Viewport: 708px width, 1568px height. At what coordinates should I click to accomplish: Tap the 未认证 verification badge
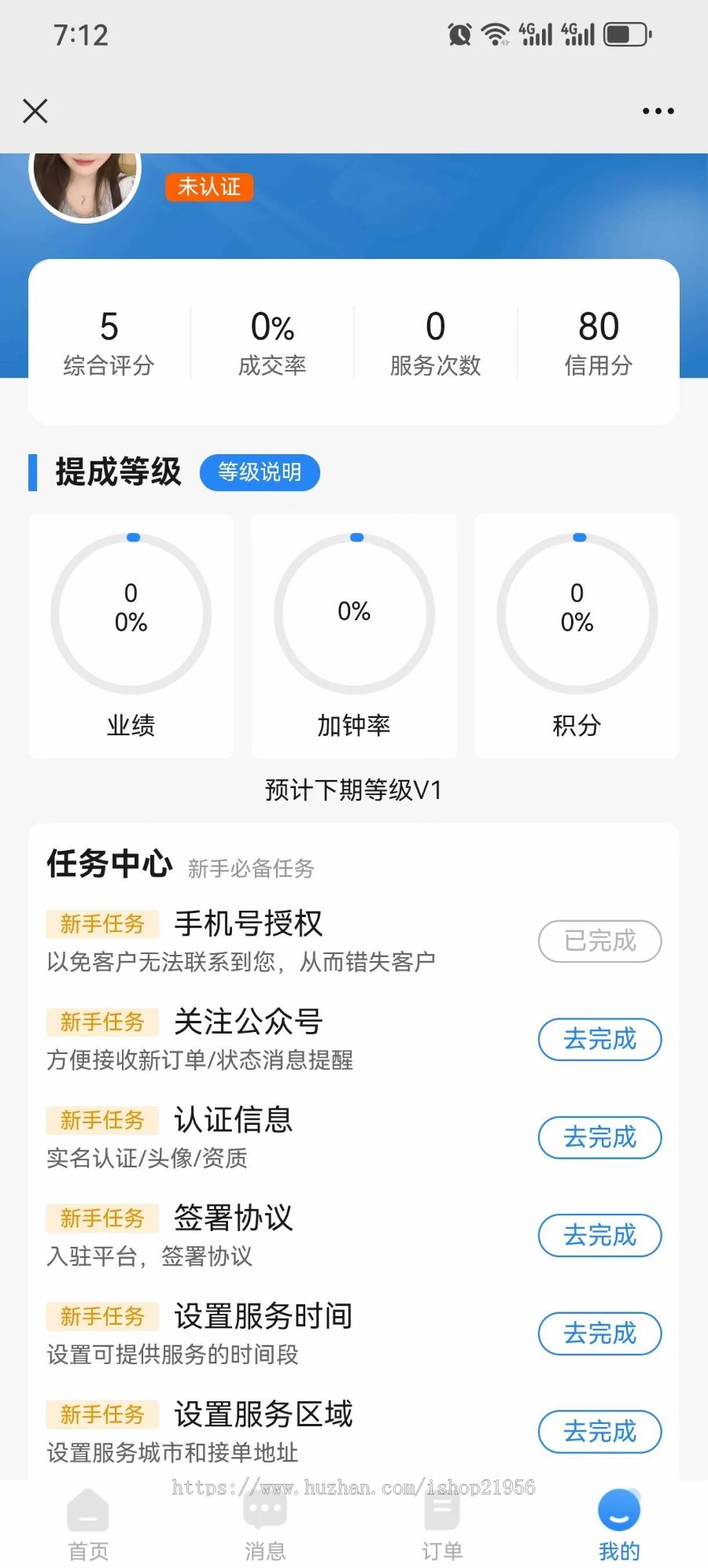pyautogui.click(x=208, y=187)
